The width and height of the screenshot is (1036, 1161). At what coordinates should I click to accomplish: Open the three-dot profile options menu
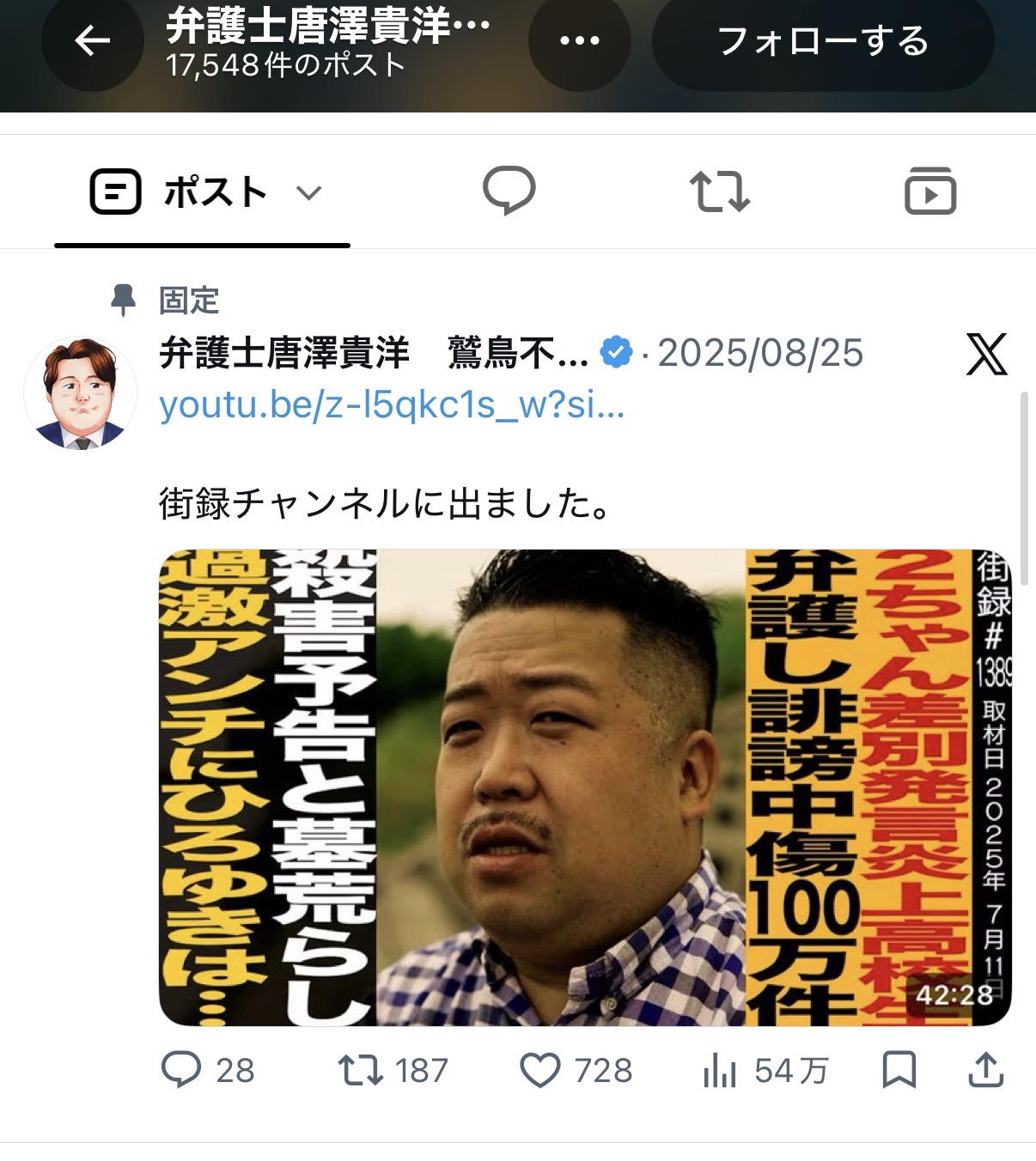pyautogui.click(x=579, y=40)
